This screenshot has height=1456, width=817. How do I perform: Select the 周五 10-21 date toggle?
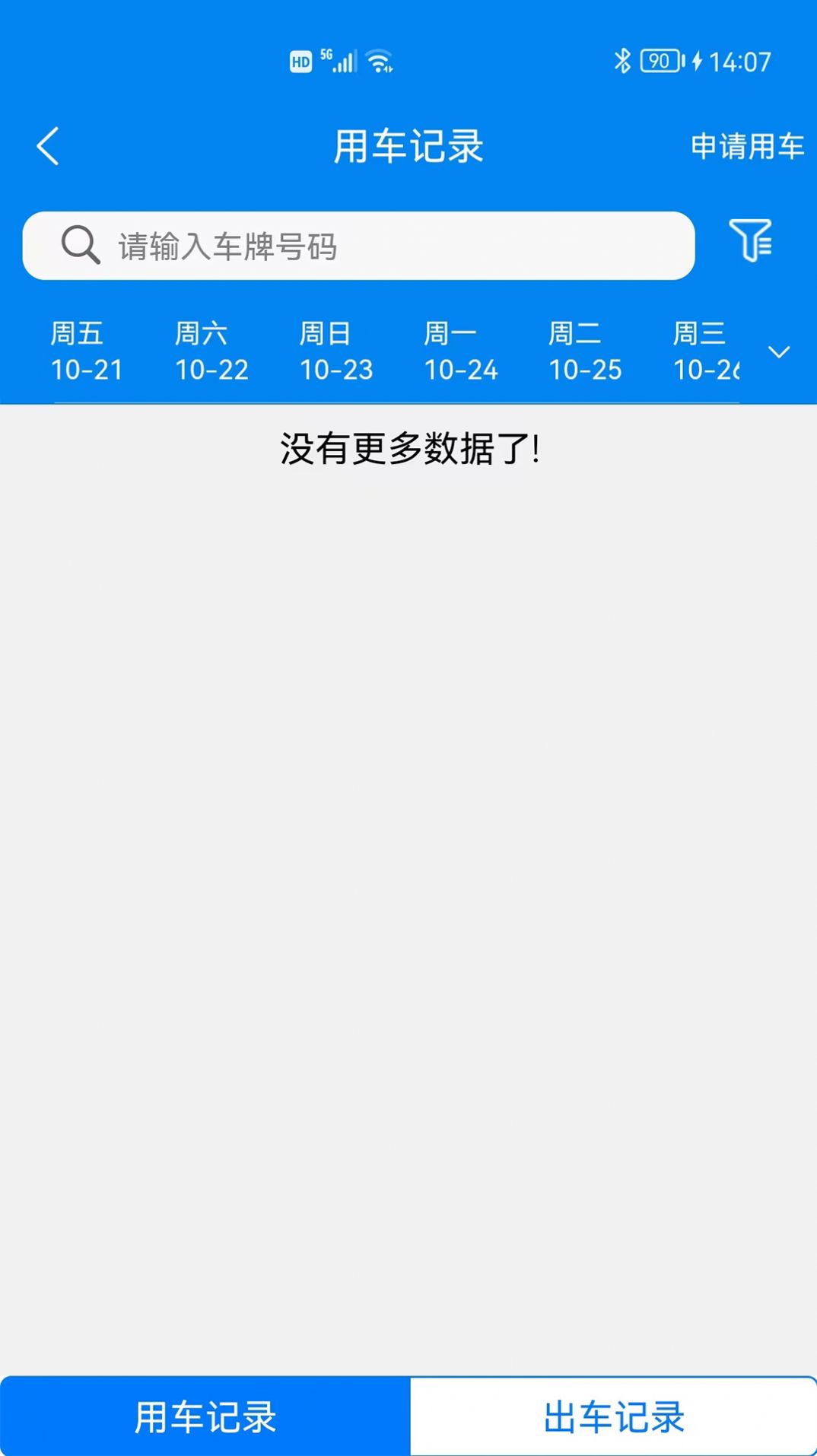pyautogui.click(x=85, y=351)
